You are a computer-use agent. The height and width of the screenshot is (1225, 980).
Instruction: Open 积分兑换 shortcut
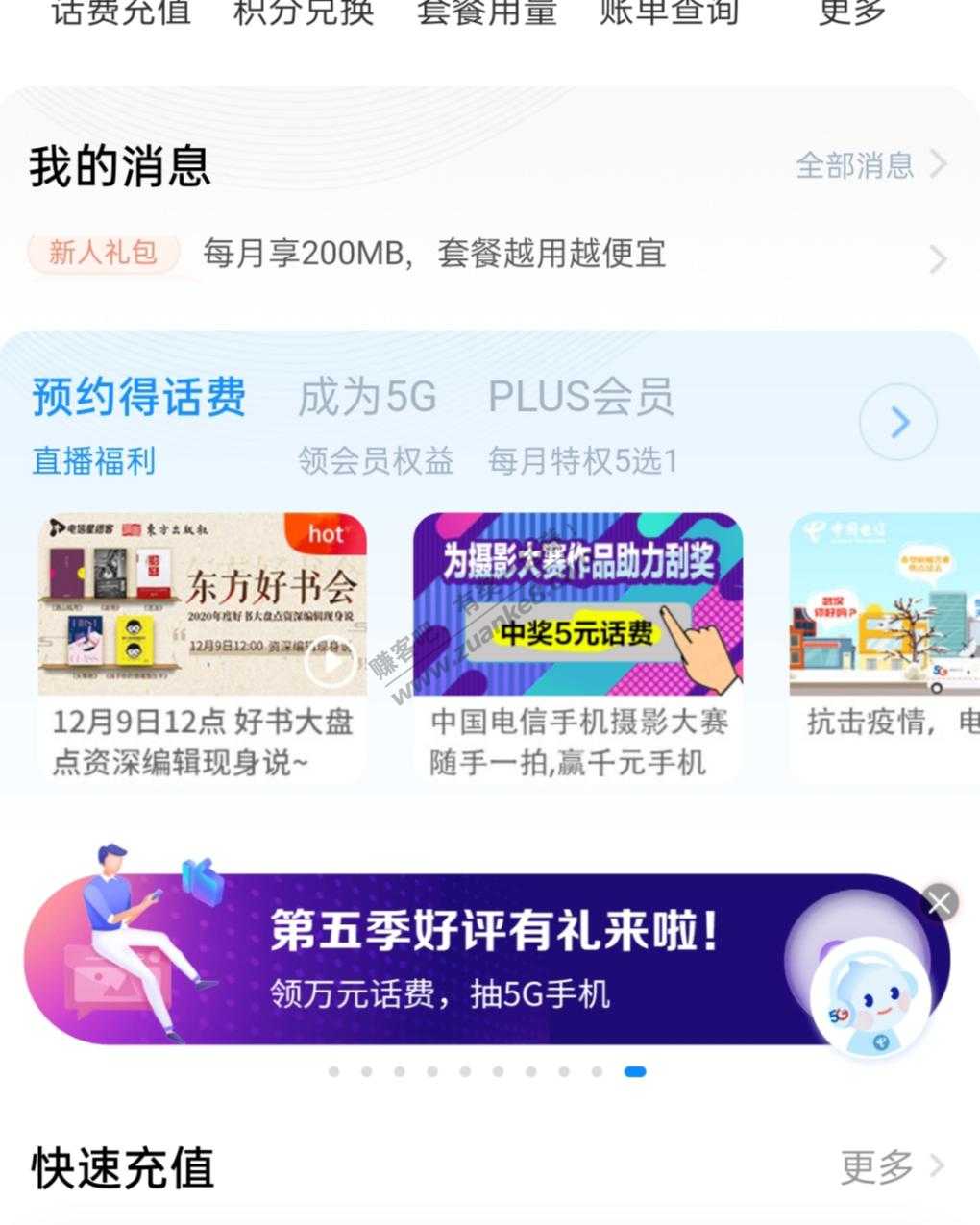pos(304,13)
